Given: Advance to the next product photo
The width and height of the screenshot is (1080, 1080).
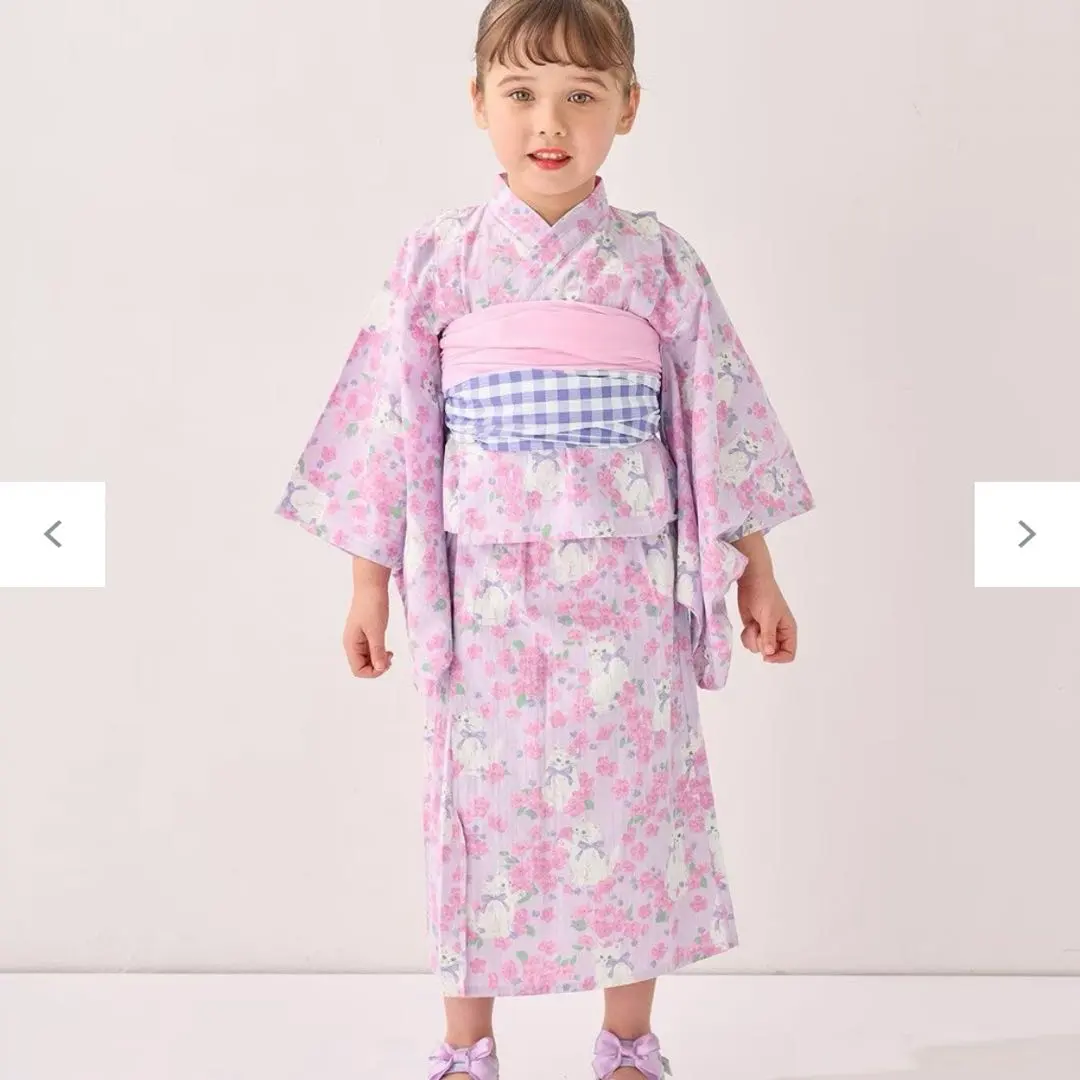Looking at the screenshot, I should (1027, 534).
